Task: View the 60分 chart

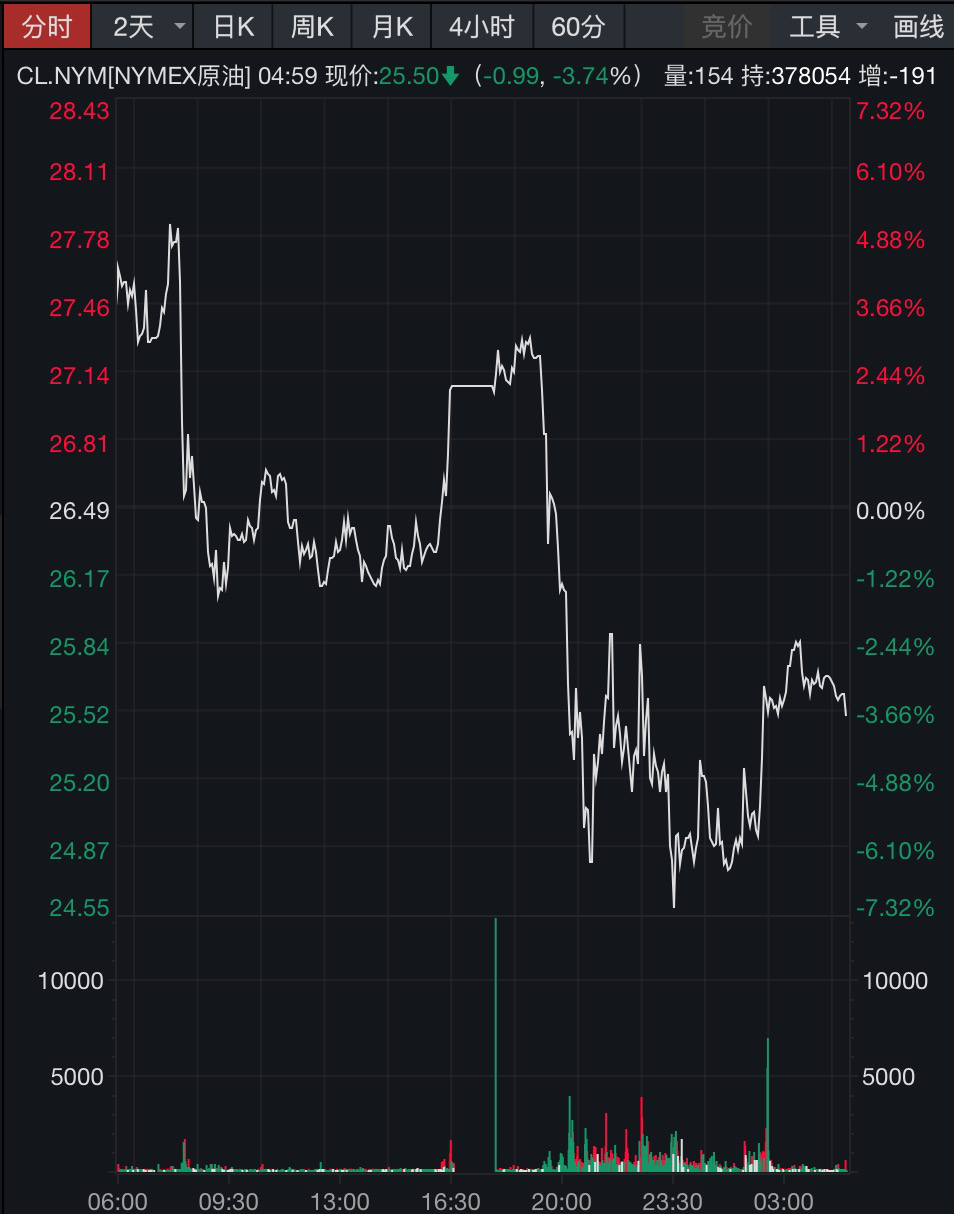Action: point(578,27)
